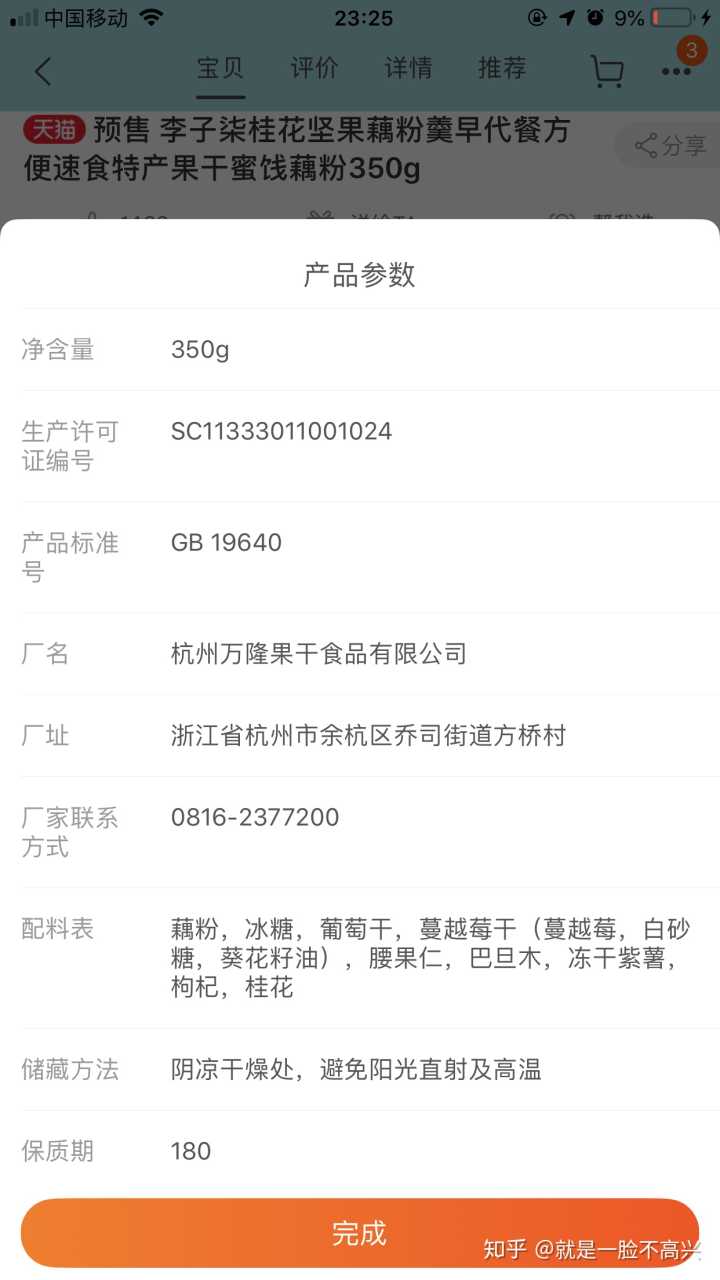The height and width of the screenshot is (1280, 720).
Task: Switch to the 详情 tab
Action: (x=408, y=69)
